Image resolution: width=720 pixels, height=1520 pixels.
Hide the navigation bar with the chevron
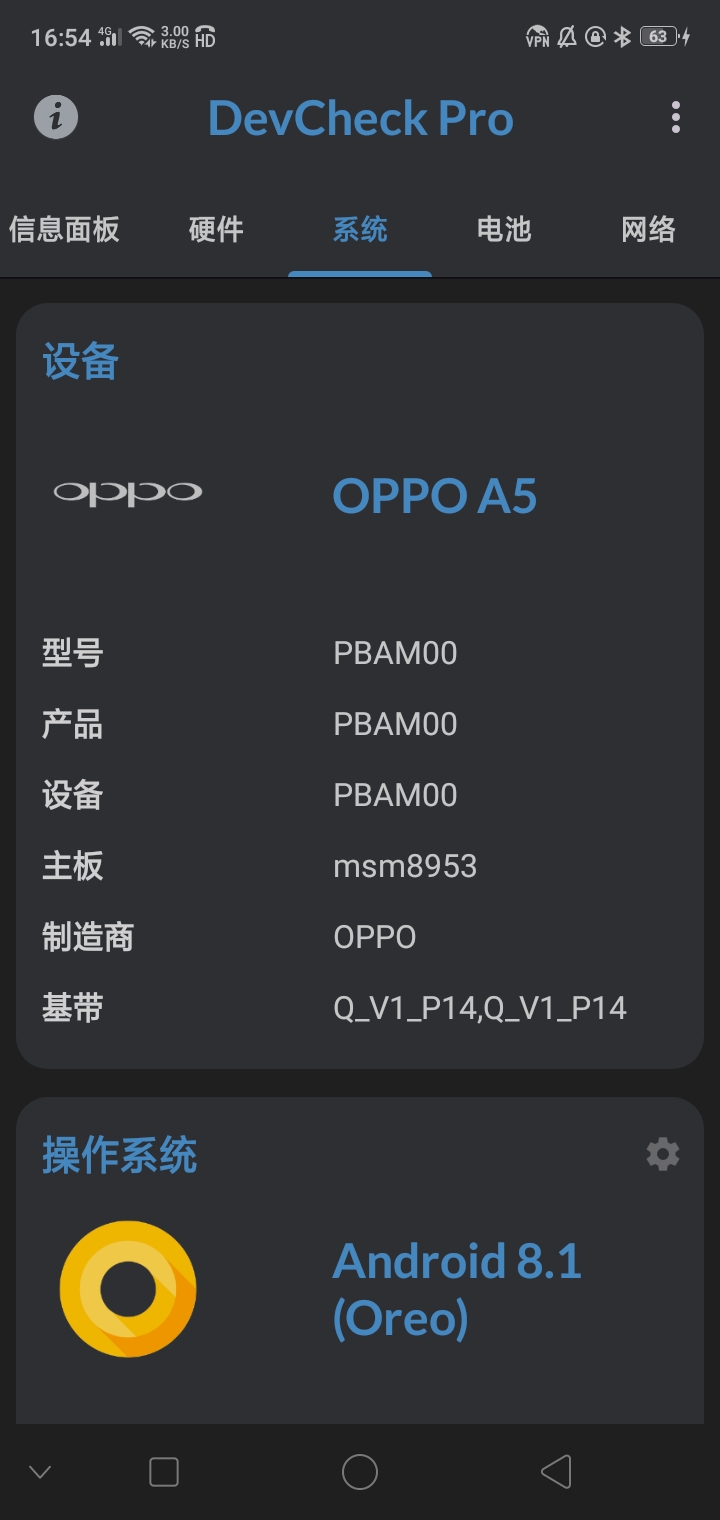(40, 1472)
